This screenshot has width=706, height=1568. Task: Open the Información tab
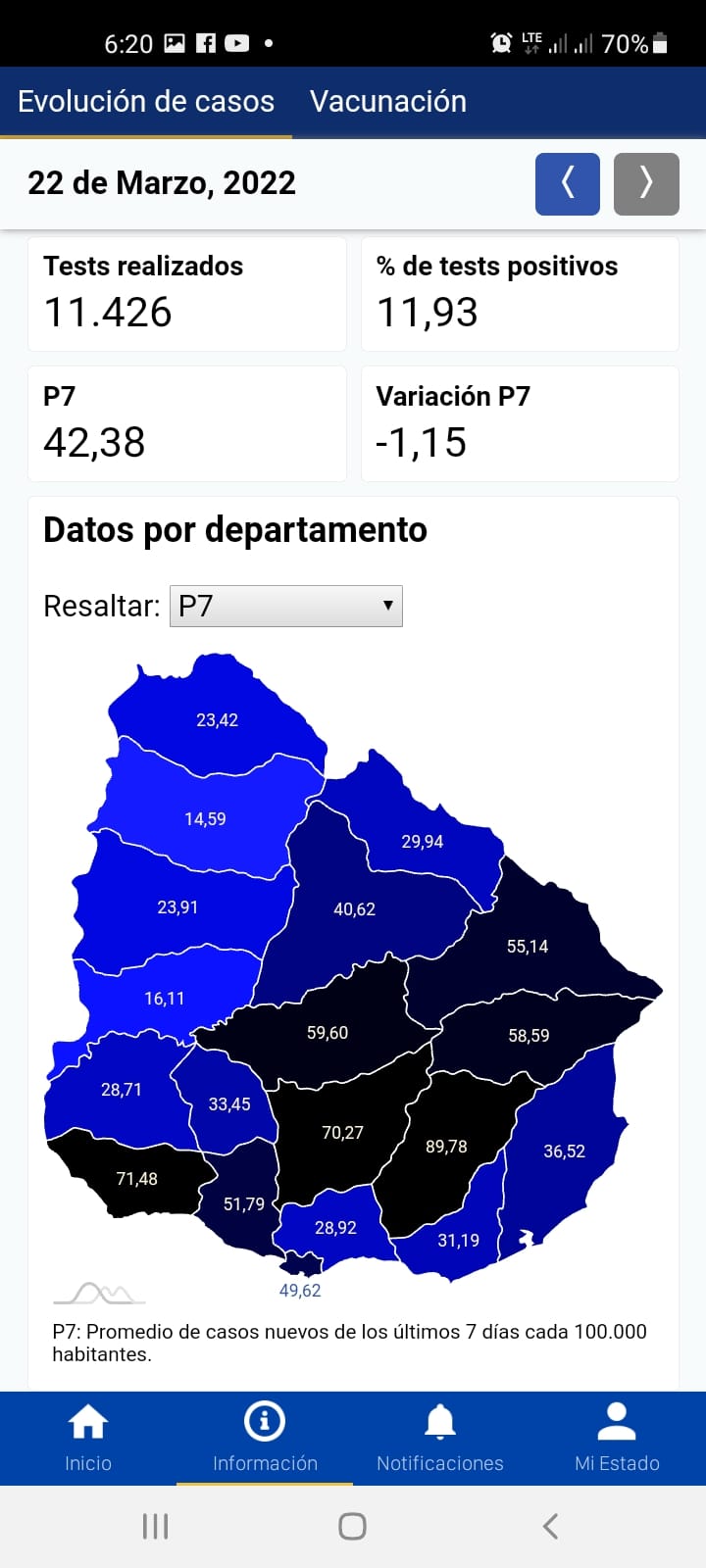pos(265,1438)
